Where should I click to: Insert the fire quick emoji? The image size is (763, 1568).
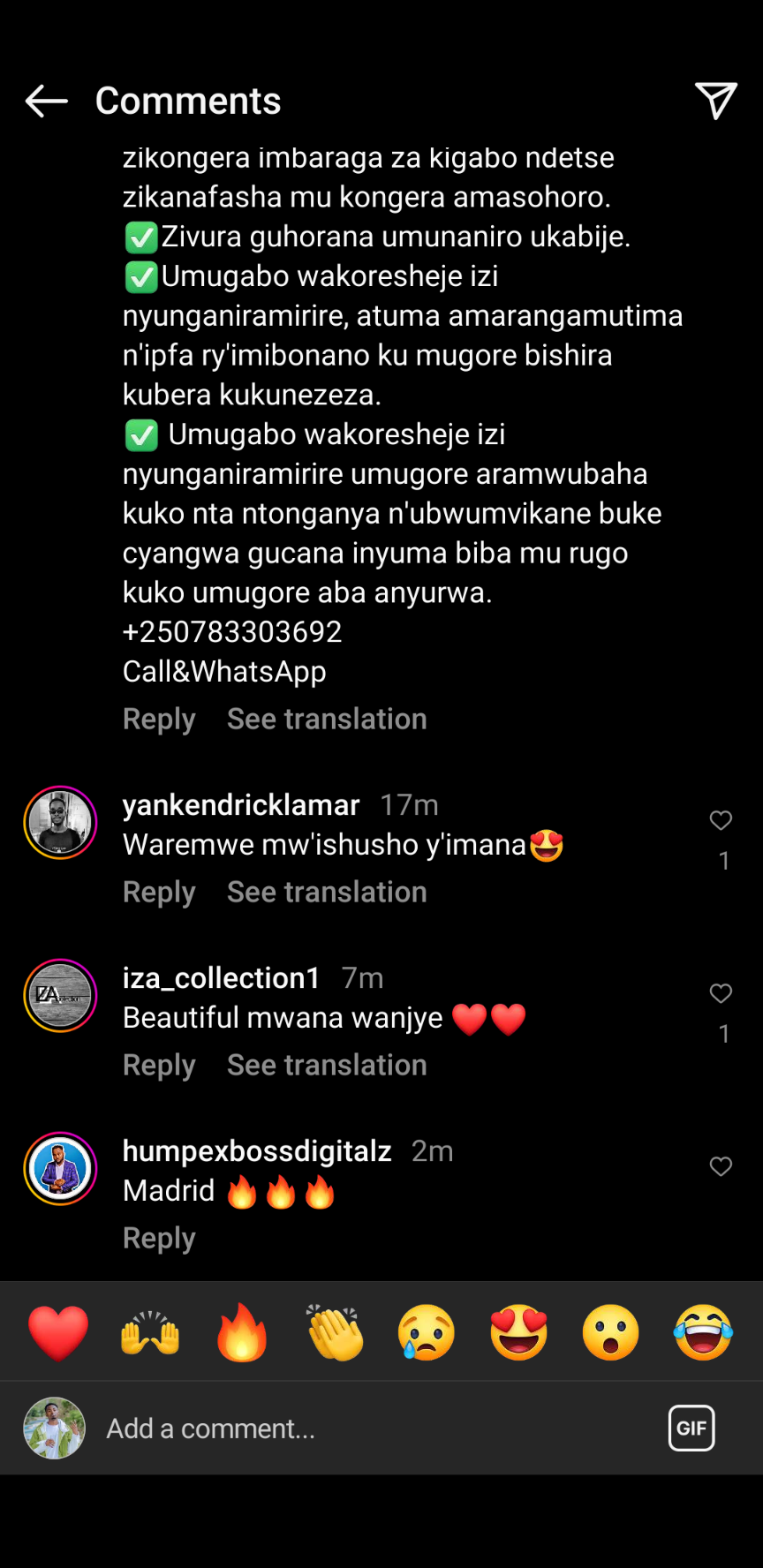click(x=242, y=1332)
